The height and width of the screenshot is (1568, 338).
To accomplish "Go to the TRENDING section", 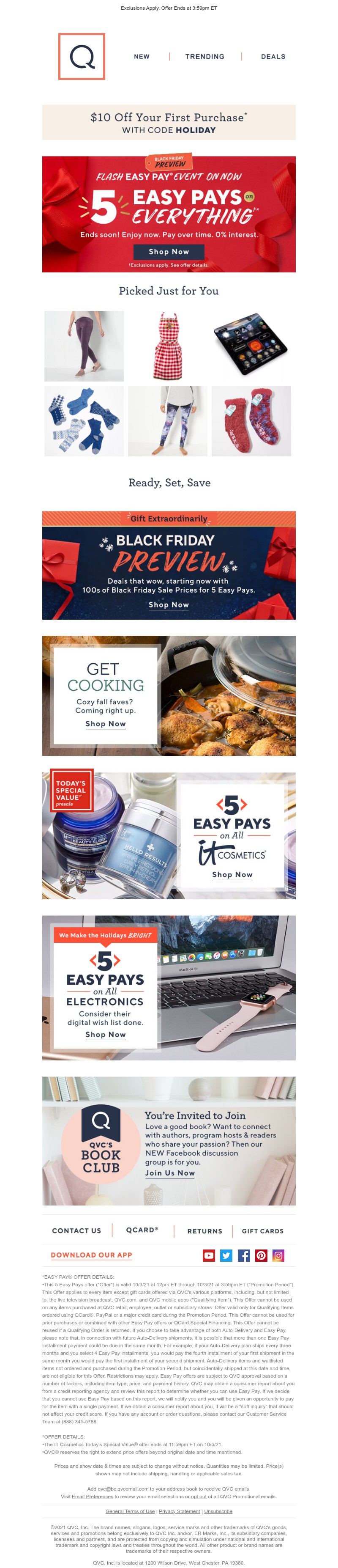I will (204, 57).
